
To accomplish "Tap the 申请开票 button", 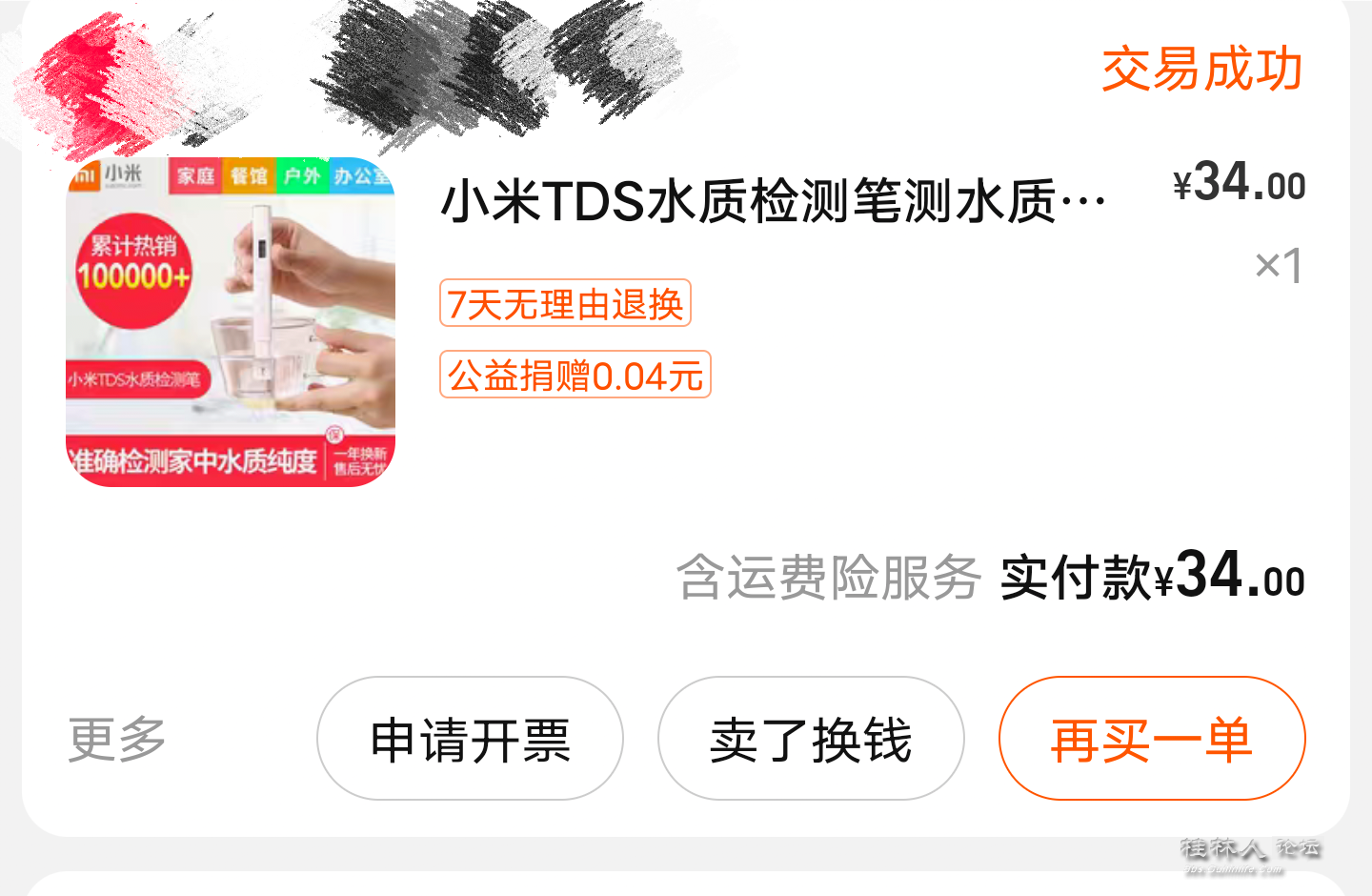I will tap(470, 739).
